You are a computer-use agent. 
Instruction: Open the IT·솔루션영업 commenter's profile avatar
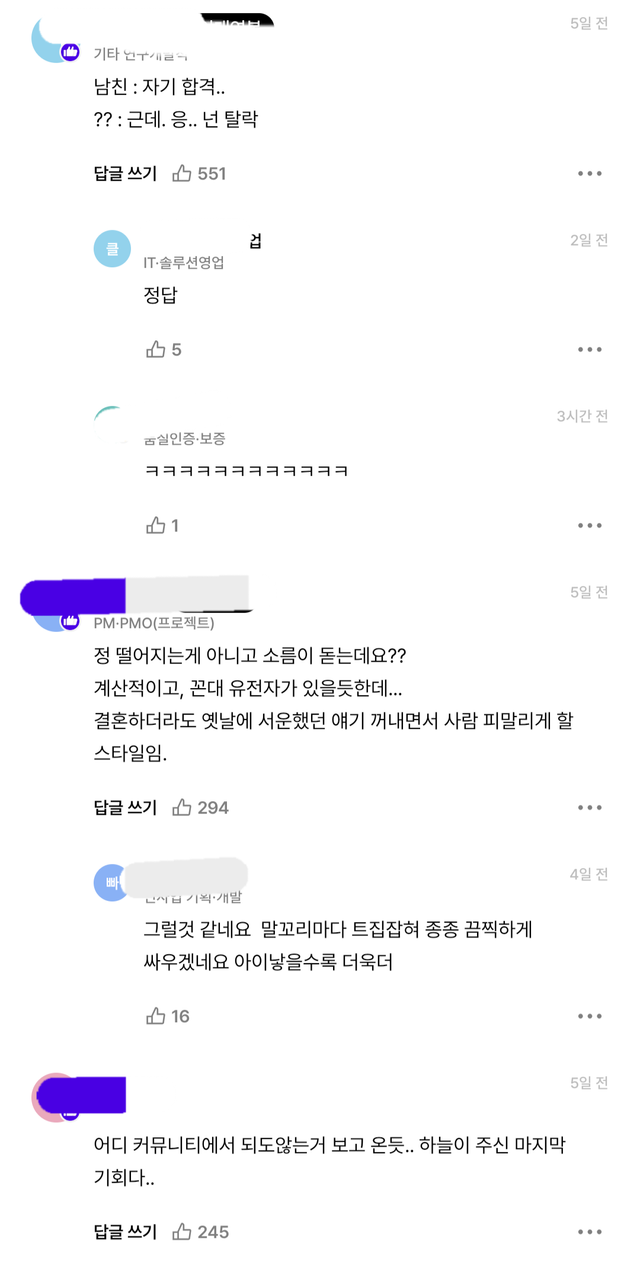(112, 249)
